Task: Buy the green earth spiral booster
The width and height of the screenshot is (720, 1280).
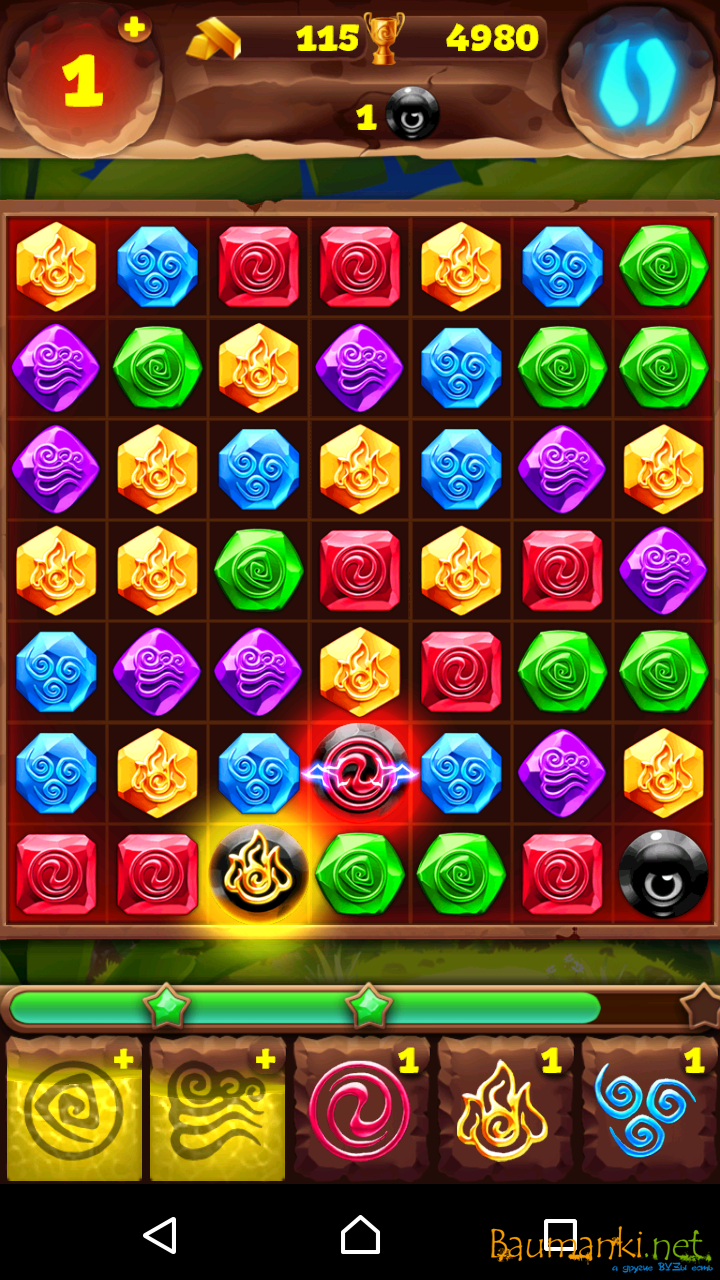Action: [x=74, y=1110]
